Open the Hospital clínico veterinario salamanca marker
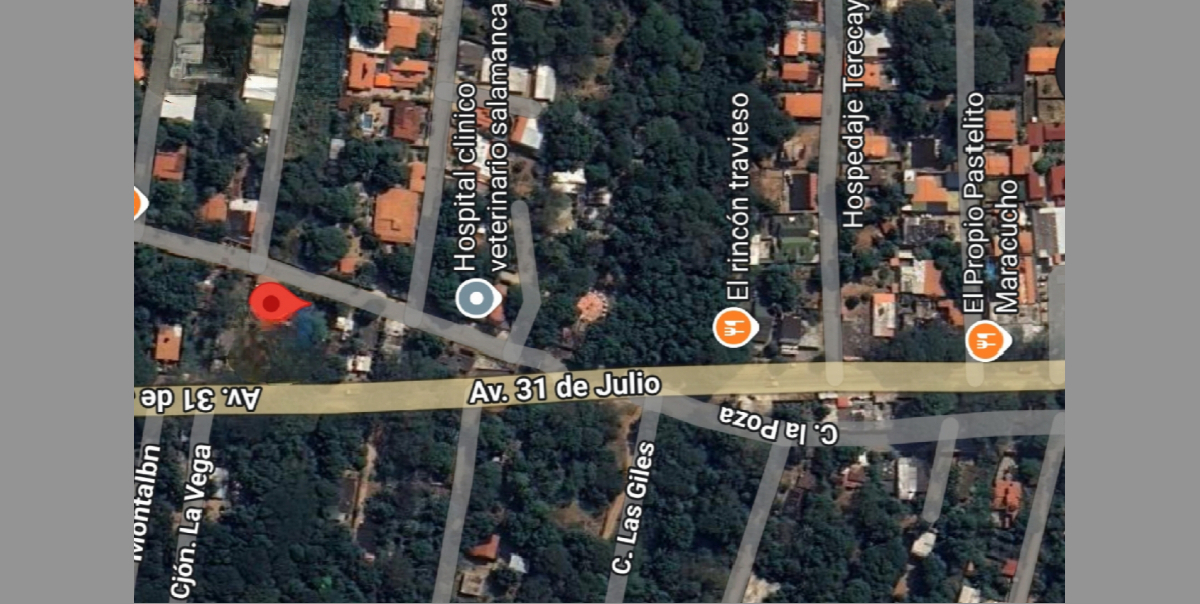 [476, 298]
